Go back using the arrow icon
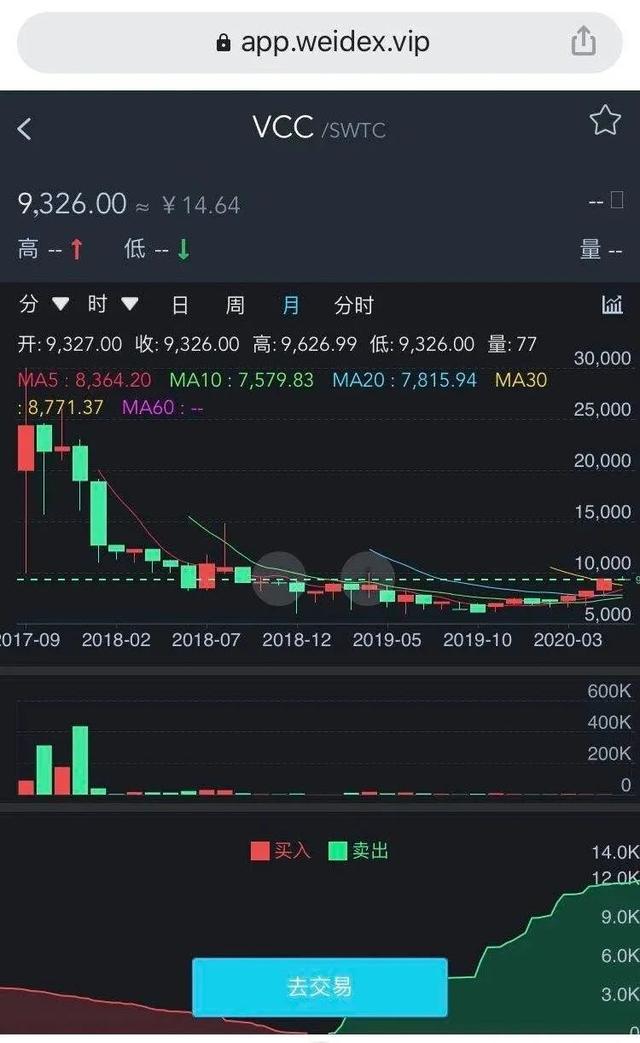The height and width of the screenshot is (1043, 640). [x=25, y=128]
